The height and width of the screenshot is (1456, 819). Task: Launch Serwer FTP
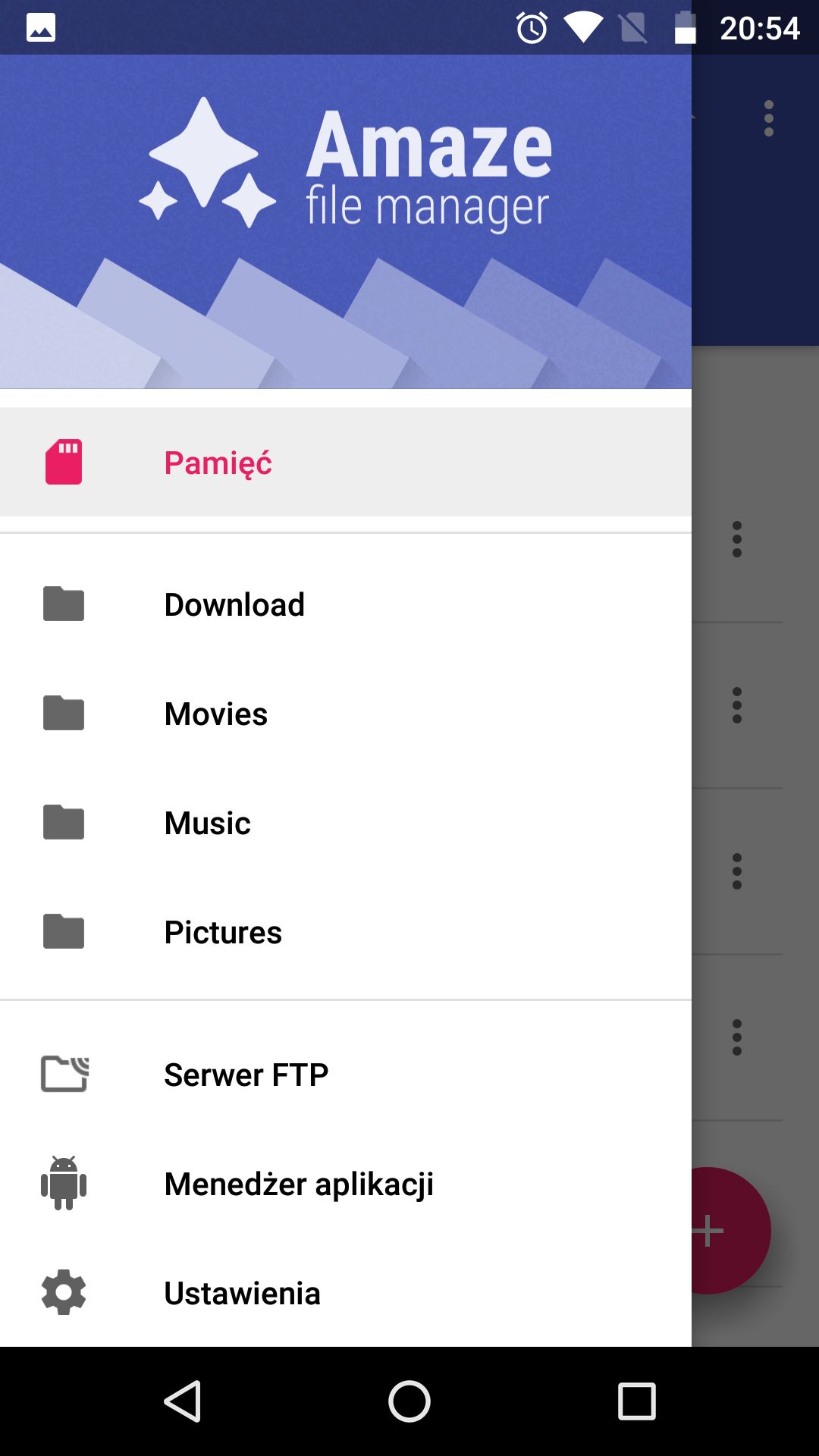(x=345, y=1075)
